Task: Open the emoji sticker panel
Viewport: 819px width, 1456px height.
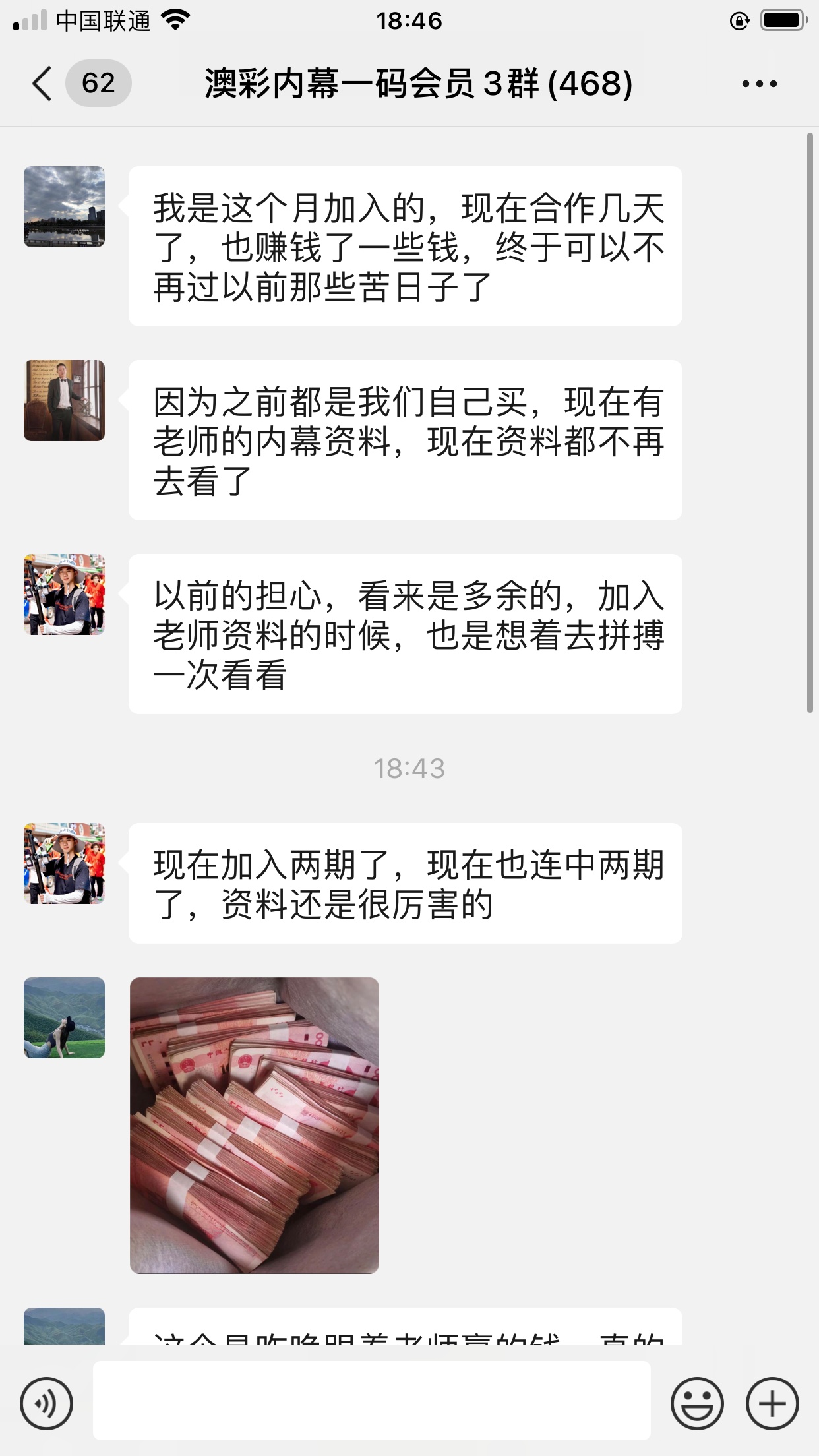Action: point(696,1403)
